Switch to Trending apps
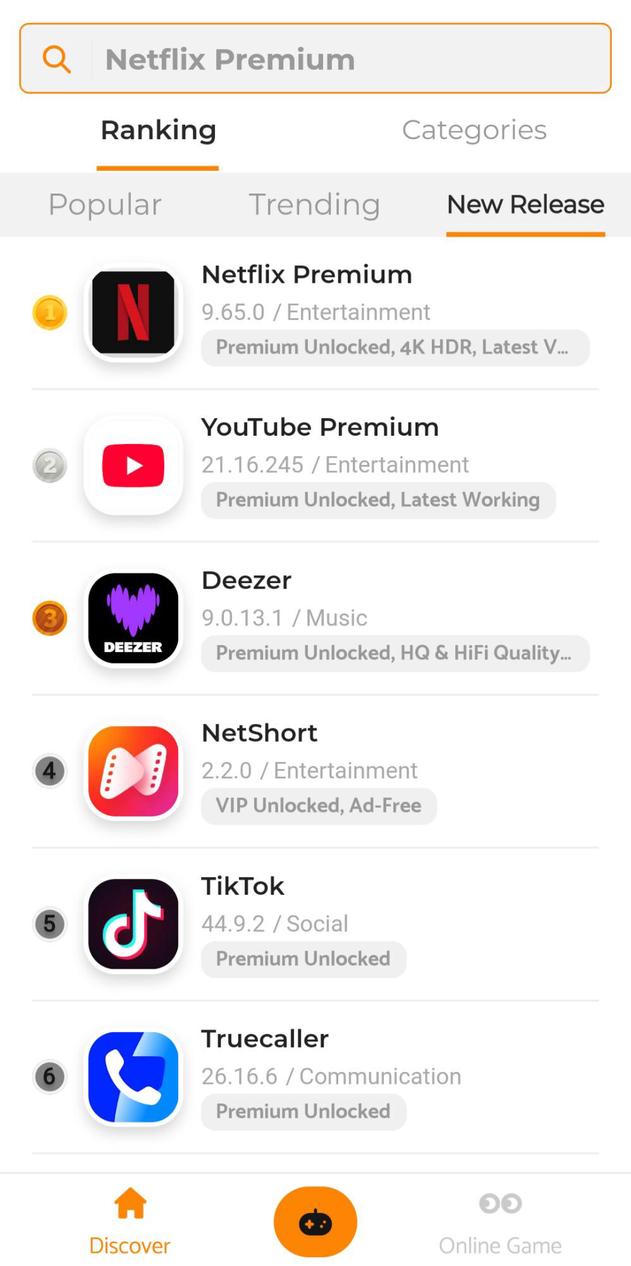This screenshot has height=1266, width=631. click(x=314, y=204)
